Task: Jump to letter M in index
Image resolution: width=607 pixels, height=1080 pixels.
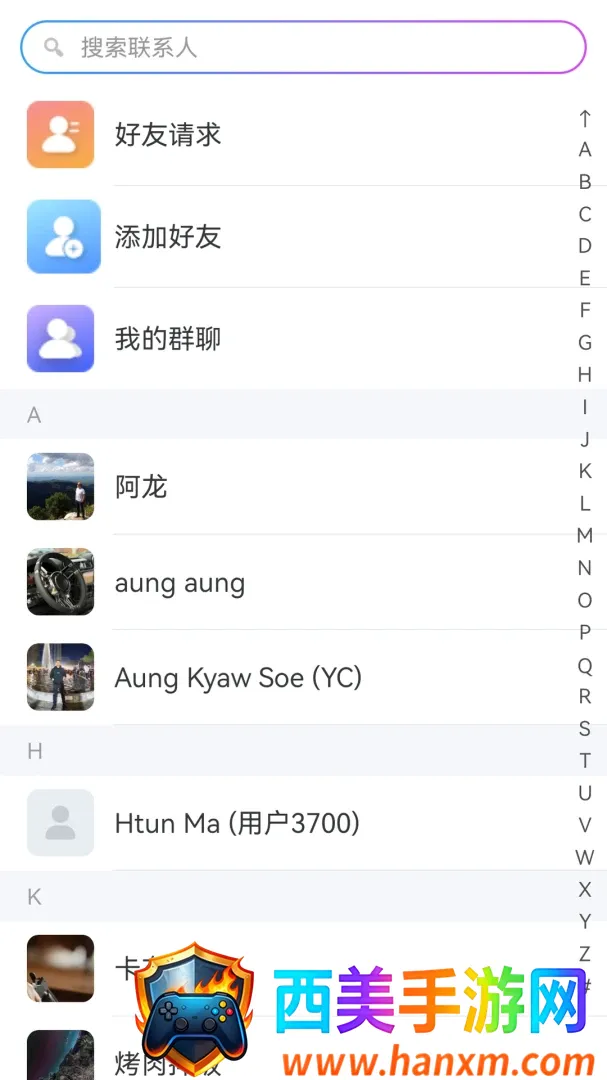Action: (585, 535)
